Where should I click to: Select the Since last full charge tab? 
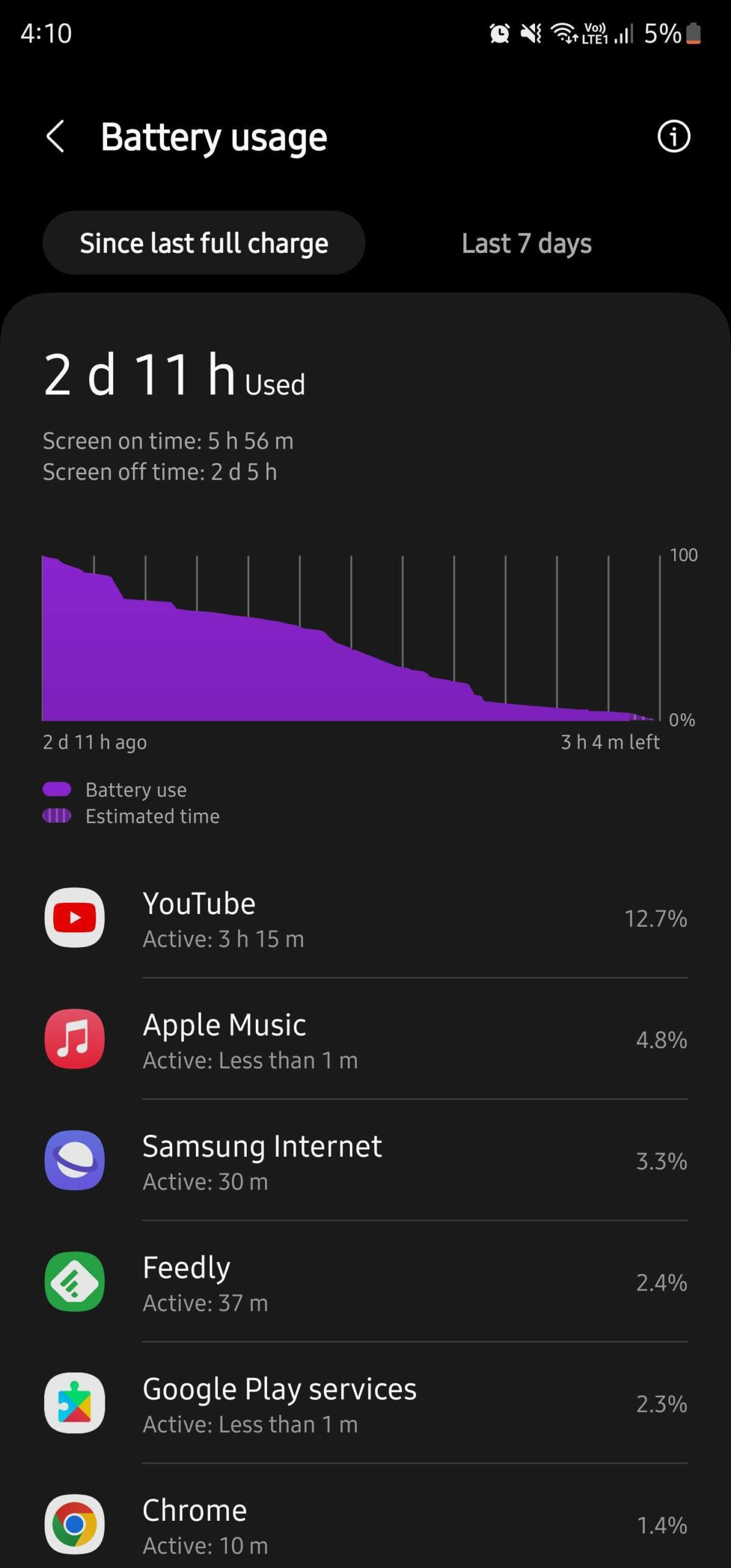click(x=204, y=243)
